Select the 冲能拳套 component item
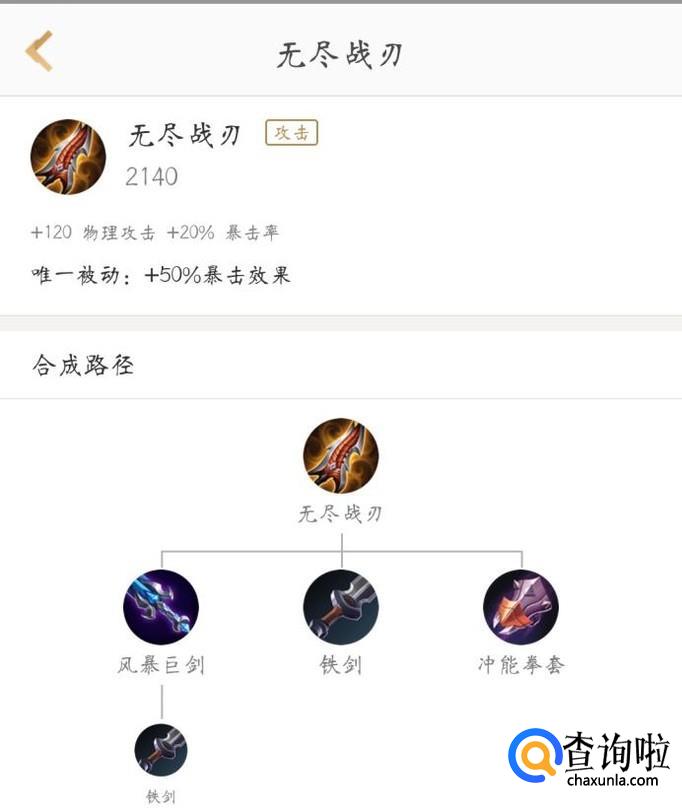The width and height of the screenshot is (682, 811). tap(521, 607)
